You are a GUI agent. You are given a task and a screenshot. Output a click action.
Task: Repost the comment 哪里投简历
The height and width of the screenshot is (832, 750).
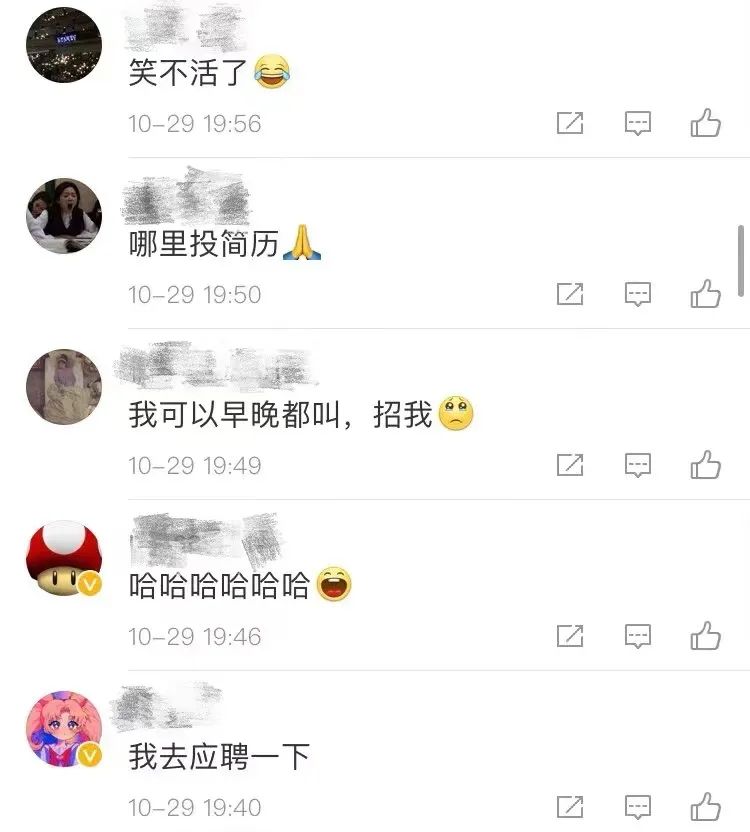(x=569, y=294)
